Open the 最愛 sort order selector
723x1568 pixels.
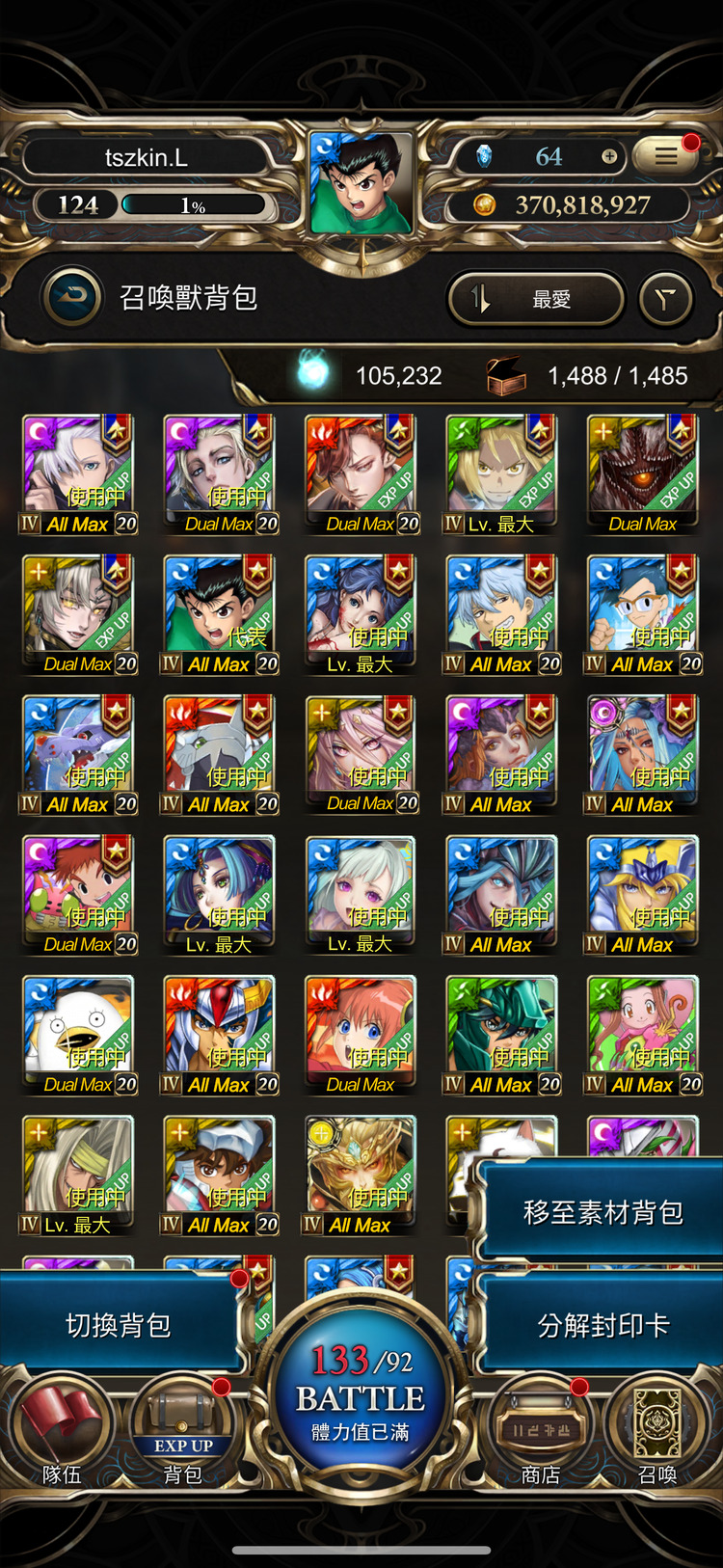[537, 299]
